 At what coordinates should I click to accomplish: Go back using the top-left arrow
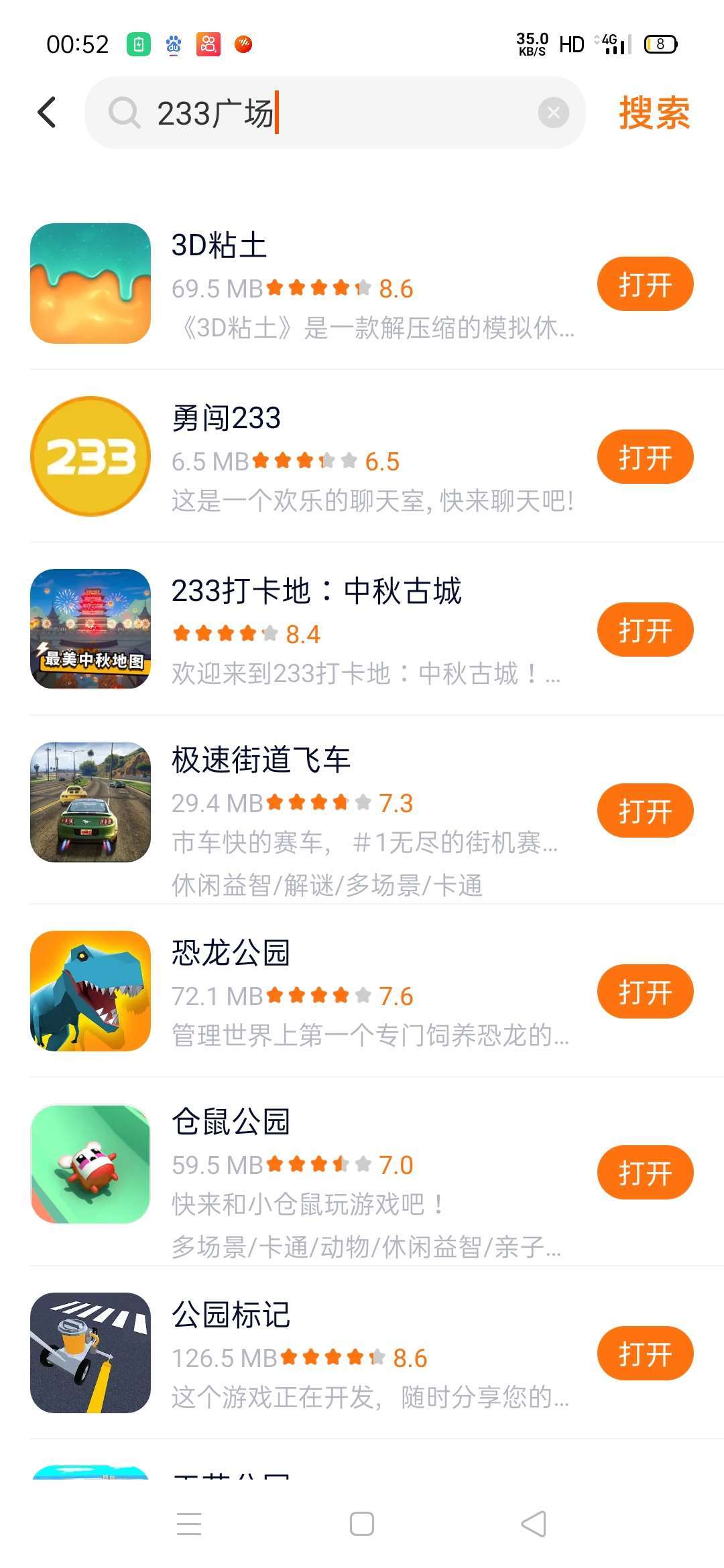47,113
